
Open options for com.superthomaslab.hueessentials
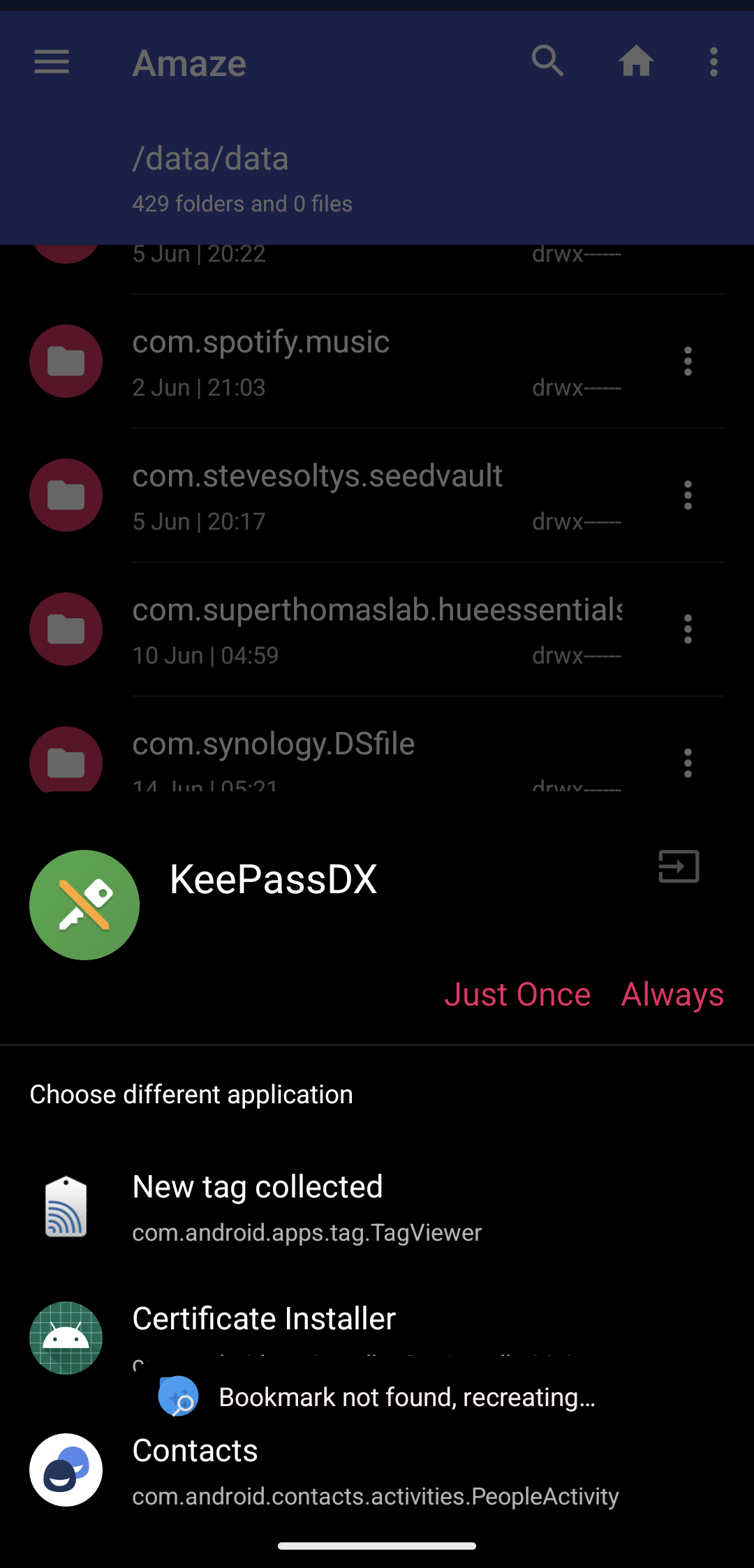(x=688, y=629)
